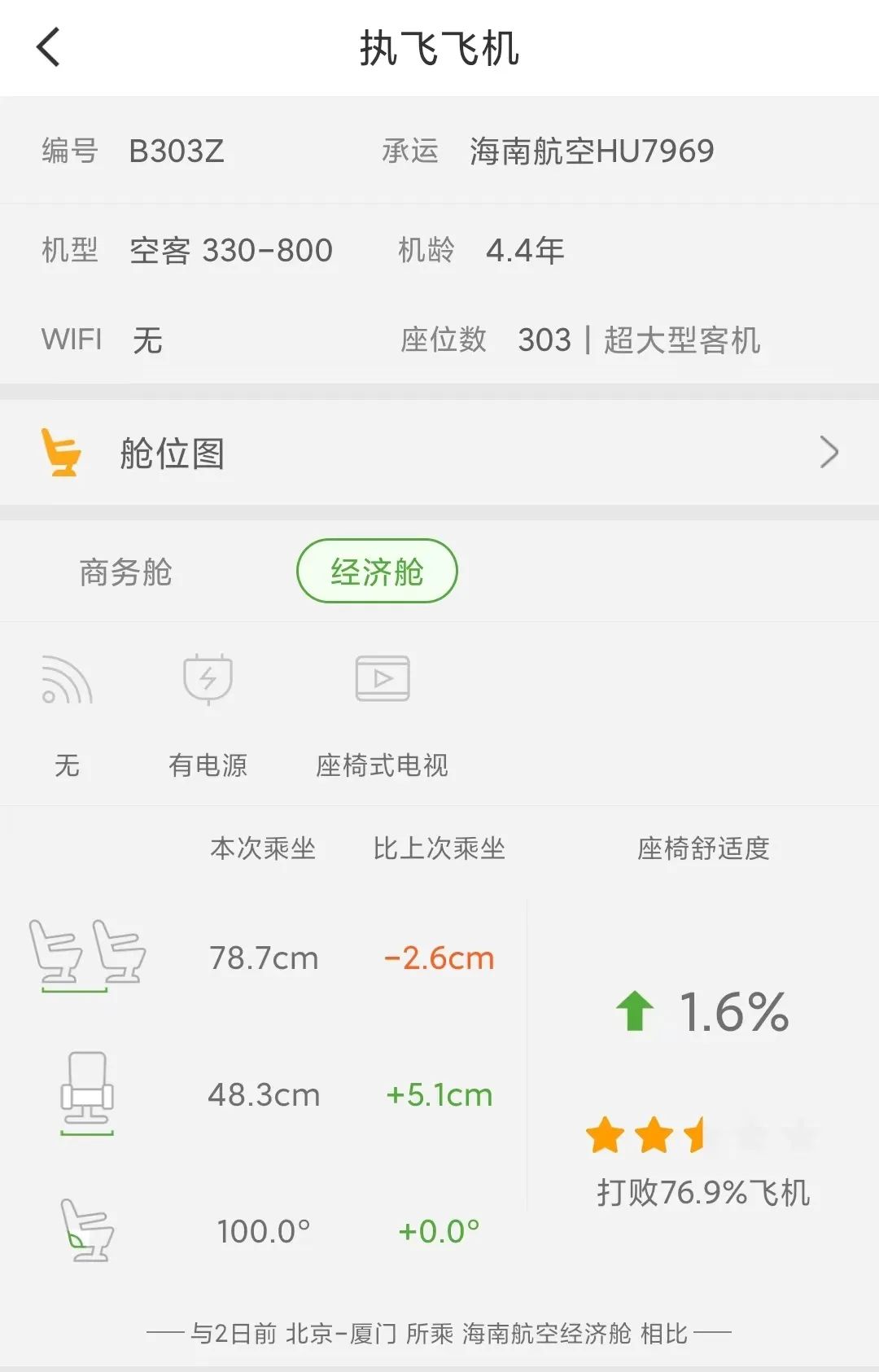879x1372 pixels.
Task: Switch to the 商务舱 tab
Action: pyautogui.click(x=125, y=572)
